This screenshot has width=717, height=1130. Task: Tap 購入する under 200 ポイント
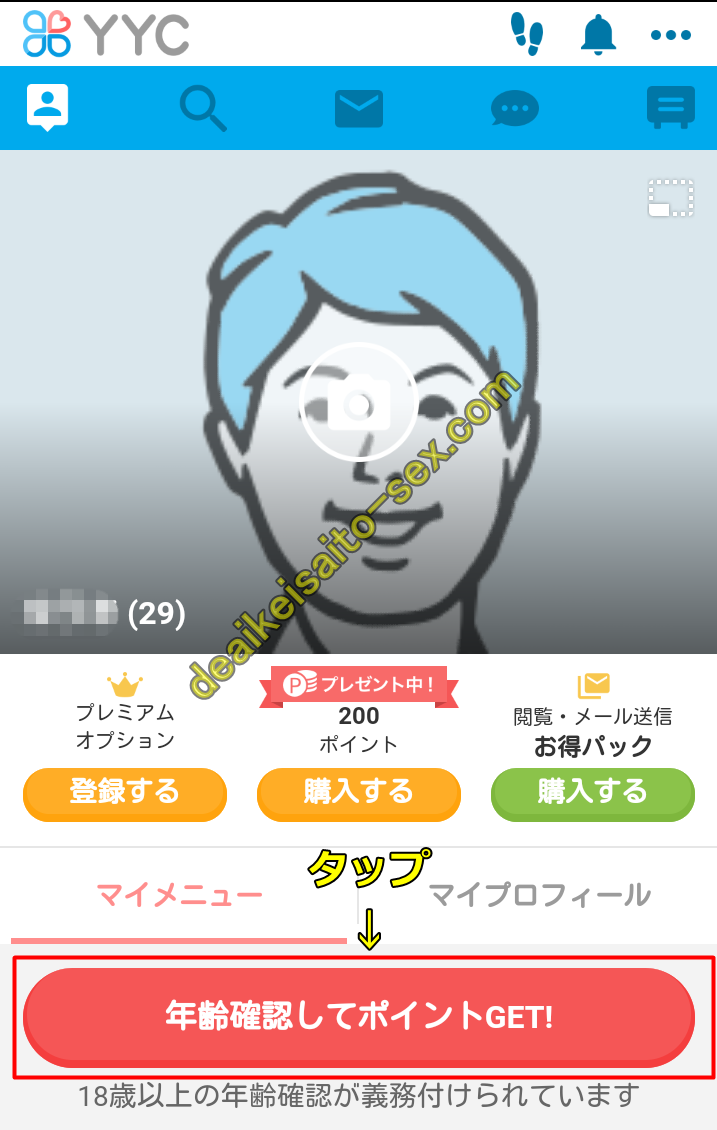pos(359,793)
